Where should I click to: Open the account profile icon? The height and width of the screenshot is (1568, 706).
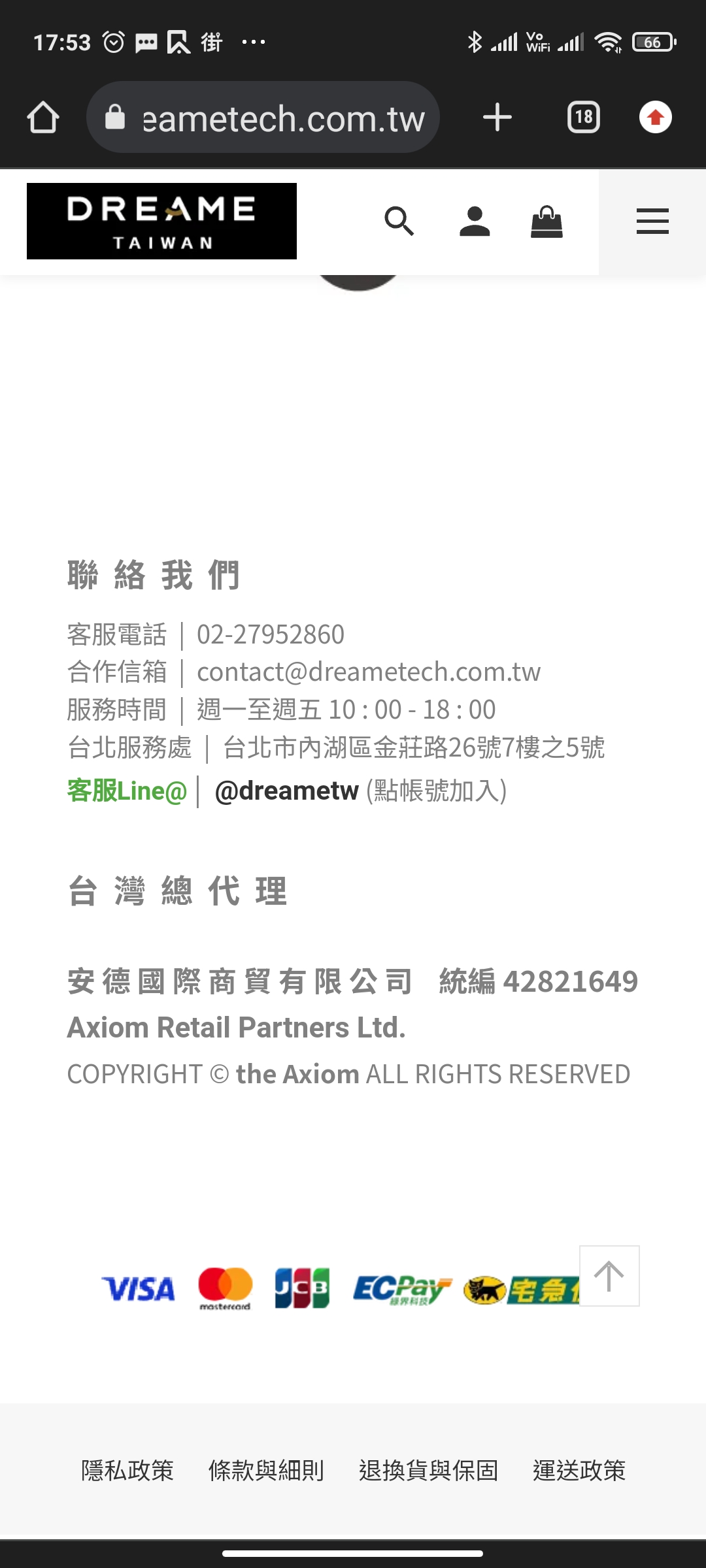coord(475,221)
